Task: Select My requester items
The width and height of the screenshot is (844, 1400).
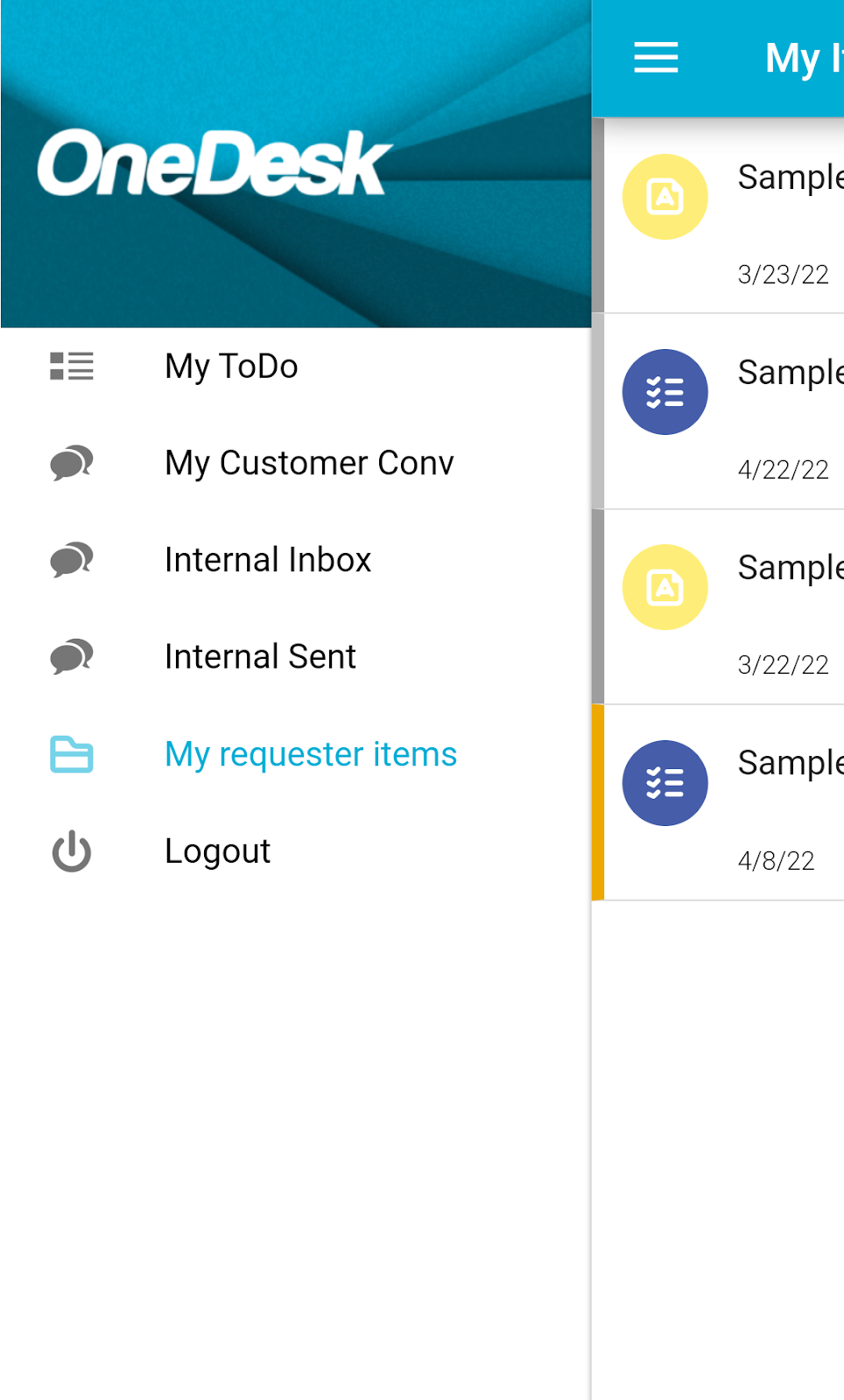Action: (310, 754)
